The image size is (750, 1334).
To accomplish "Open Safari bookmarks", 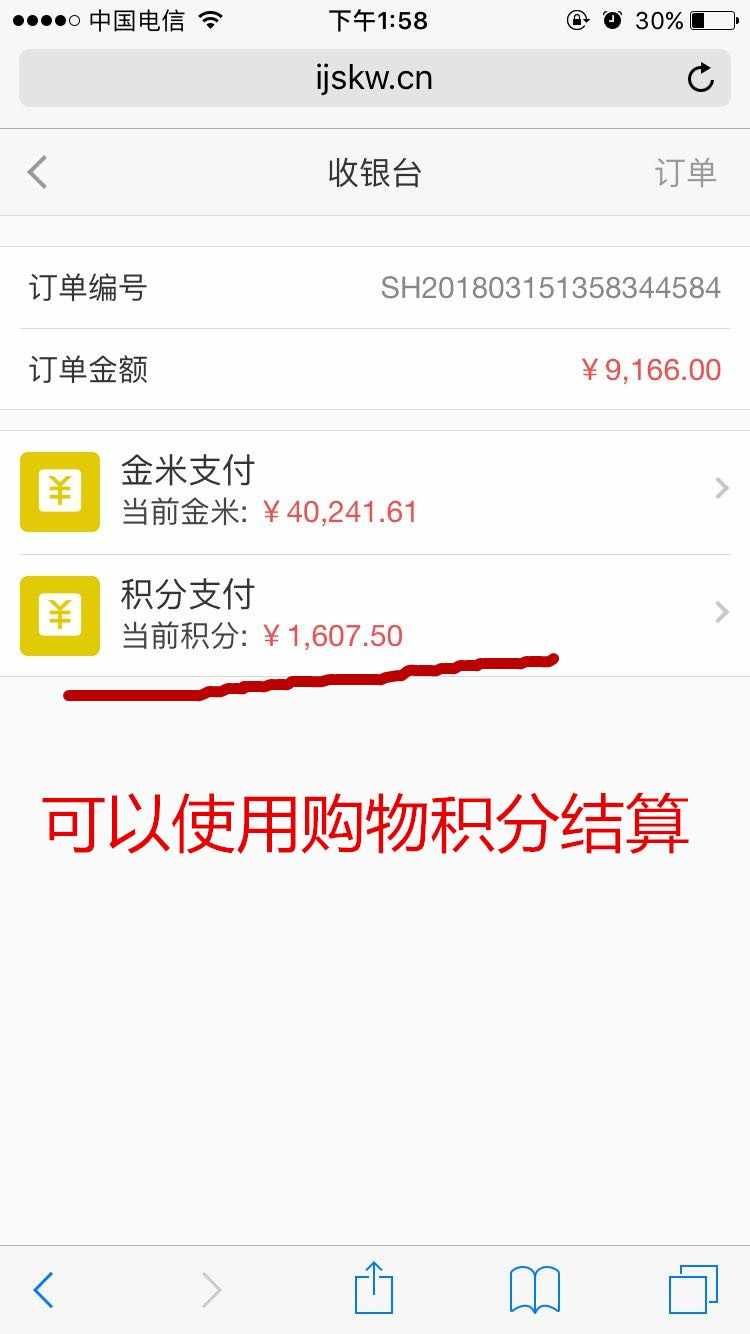I will [x=535, y=1290].
